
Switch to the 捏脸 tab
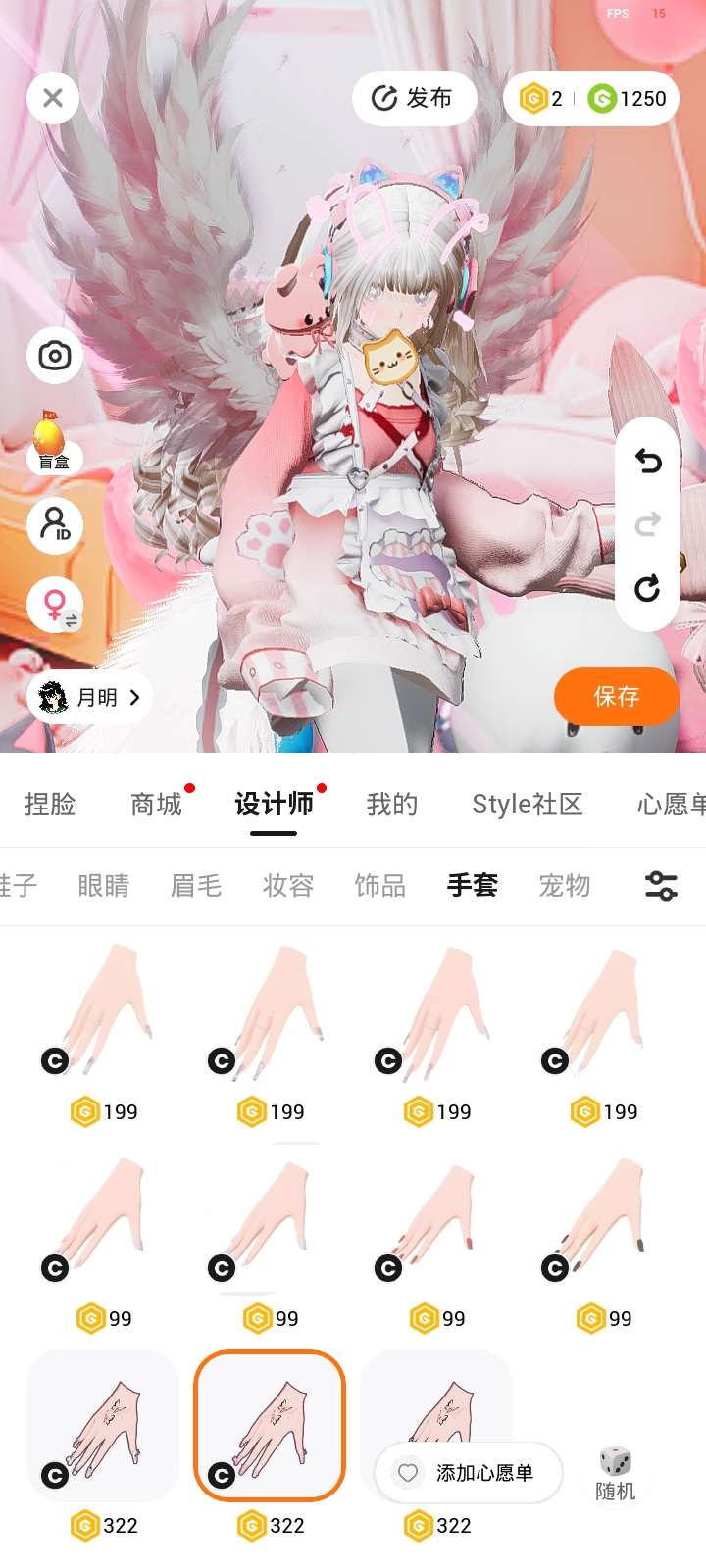click(x=50, y=805)
